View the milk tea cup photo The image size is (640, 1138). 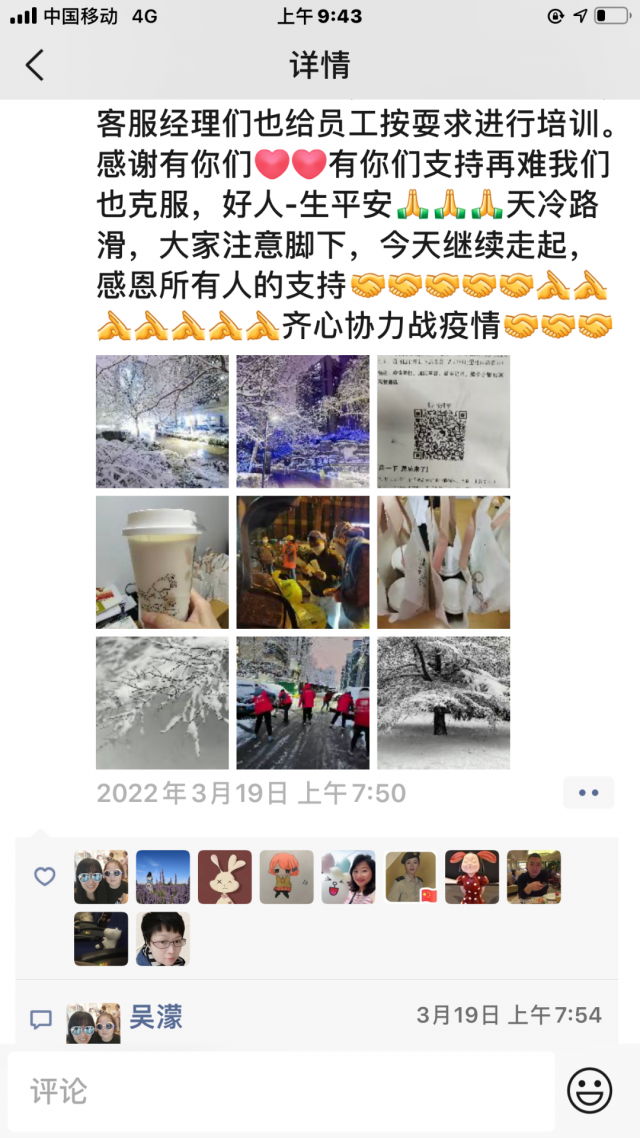pos(162,562)
